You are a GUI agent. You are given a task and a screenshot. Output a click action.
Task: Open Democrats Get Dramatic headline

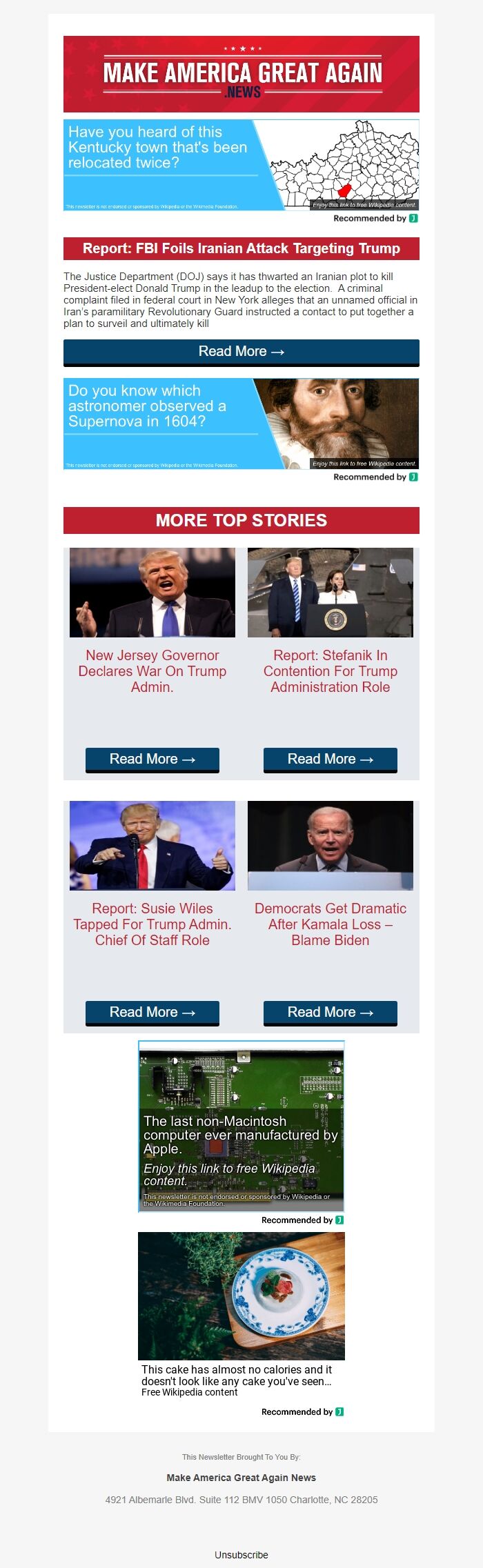(330, 924)
